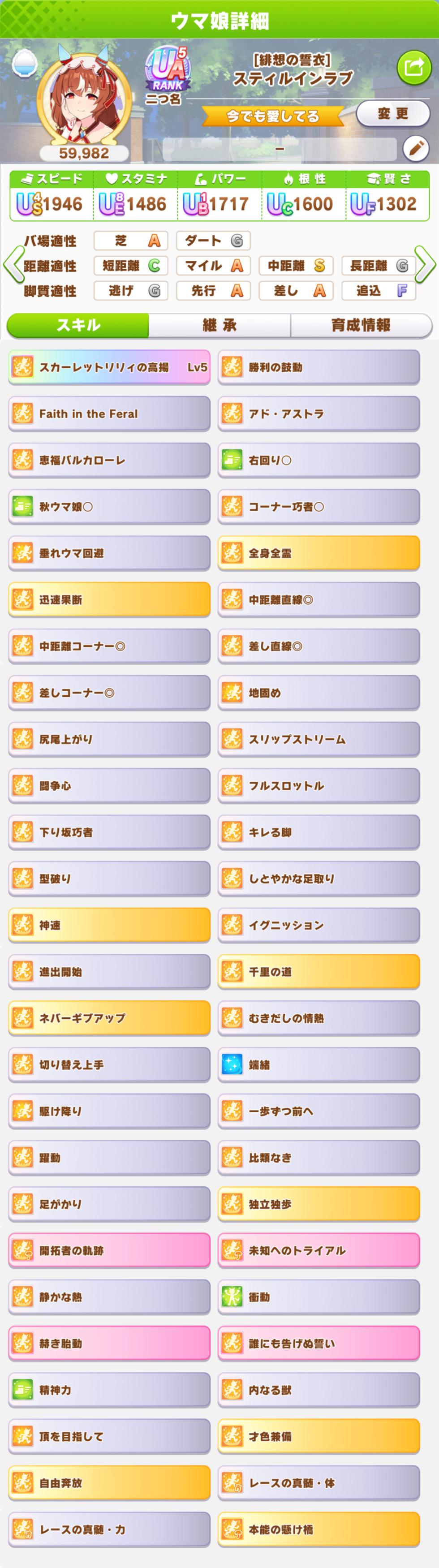Switch to the 育成情報 tab
This screenshot has width=439, height=1568.
361,325
